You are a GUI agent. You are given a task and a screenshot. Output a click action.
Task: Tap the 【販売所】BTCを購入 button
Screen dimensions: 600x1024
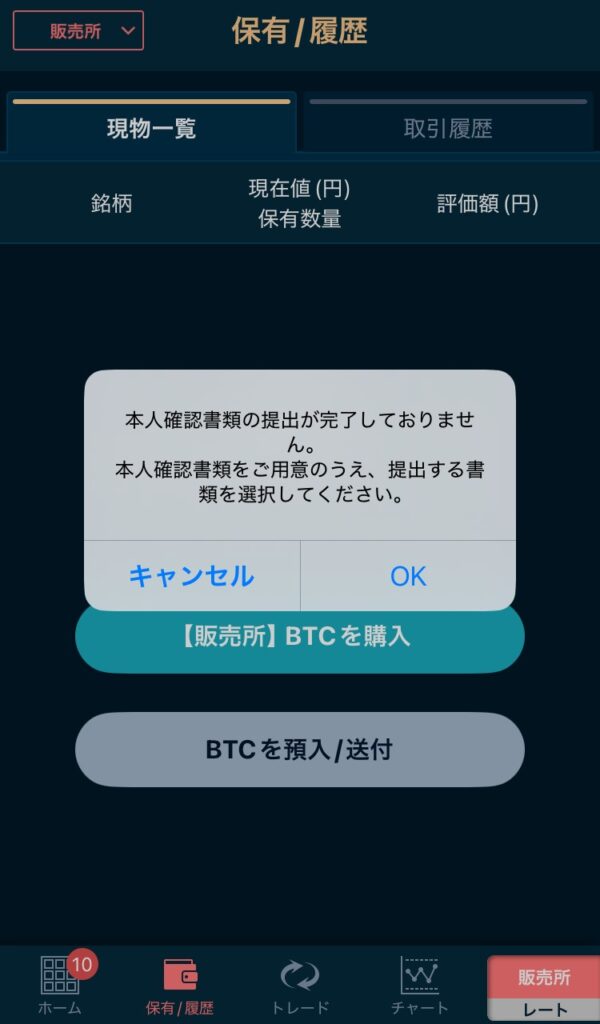tap(300, 642)
